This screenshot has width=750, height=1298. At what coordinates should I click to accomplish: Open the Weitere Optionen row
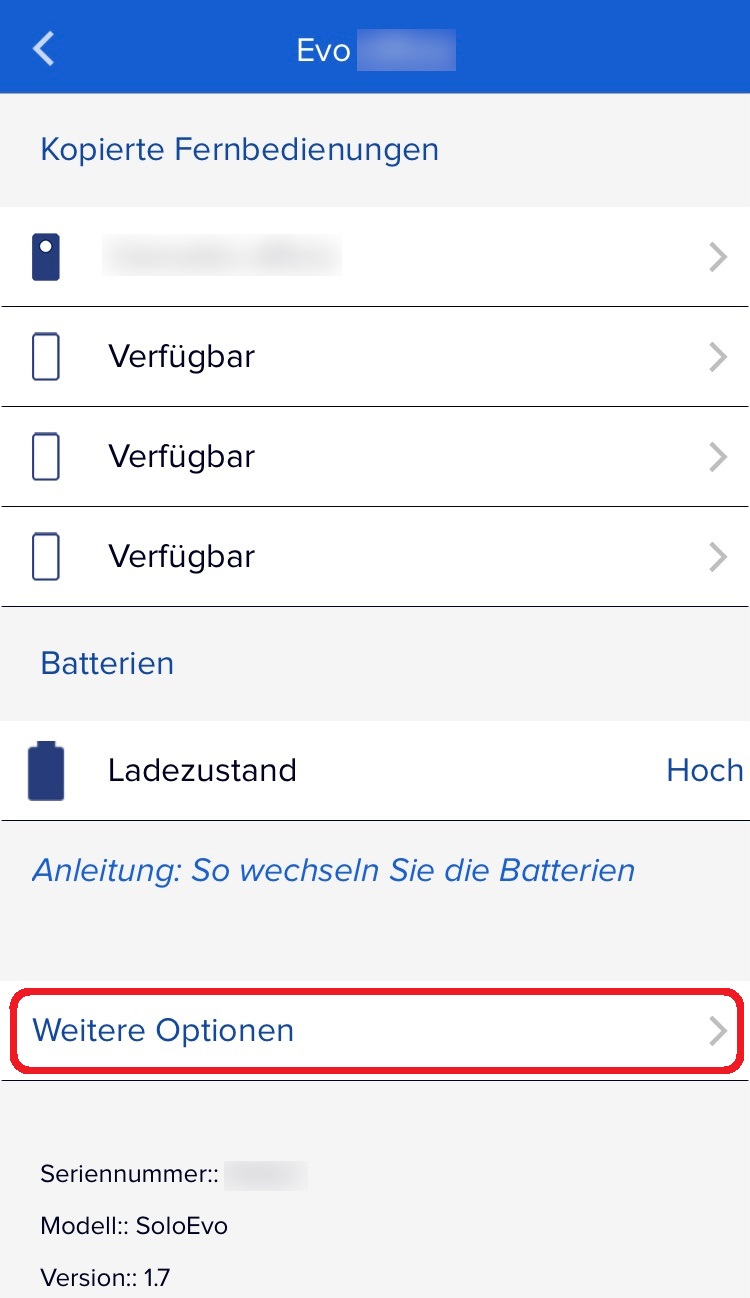click(375, 1031)
